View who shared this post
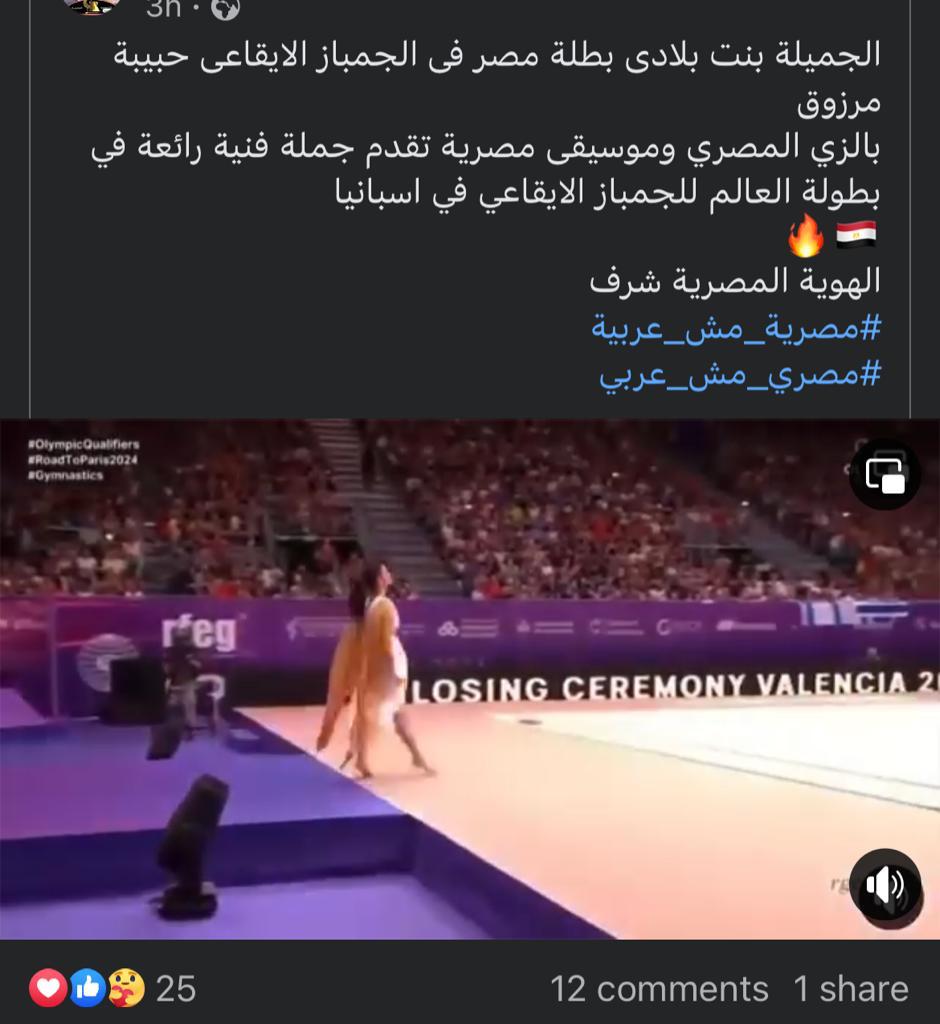This screenshot has height=1024, width=940. (x=850, y=989)
